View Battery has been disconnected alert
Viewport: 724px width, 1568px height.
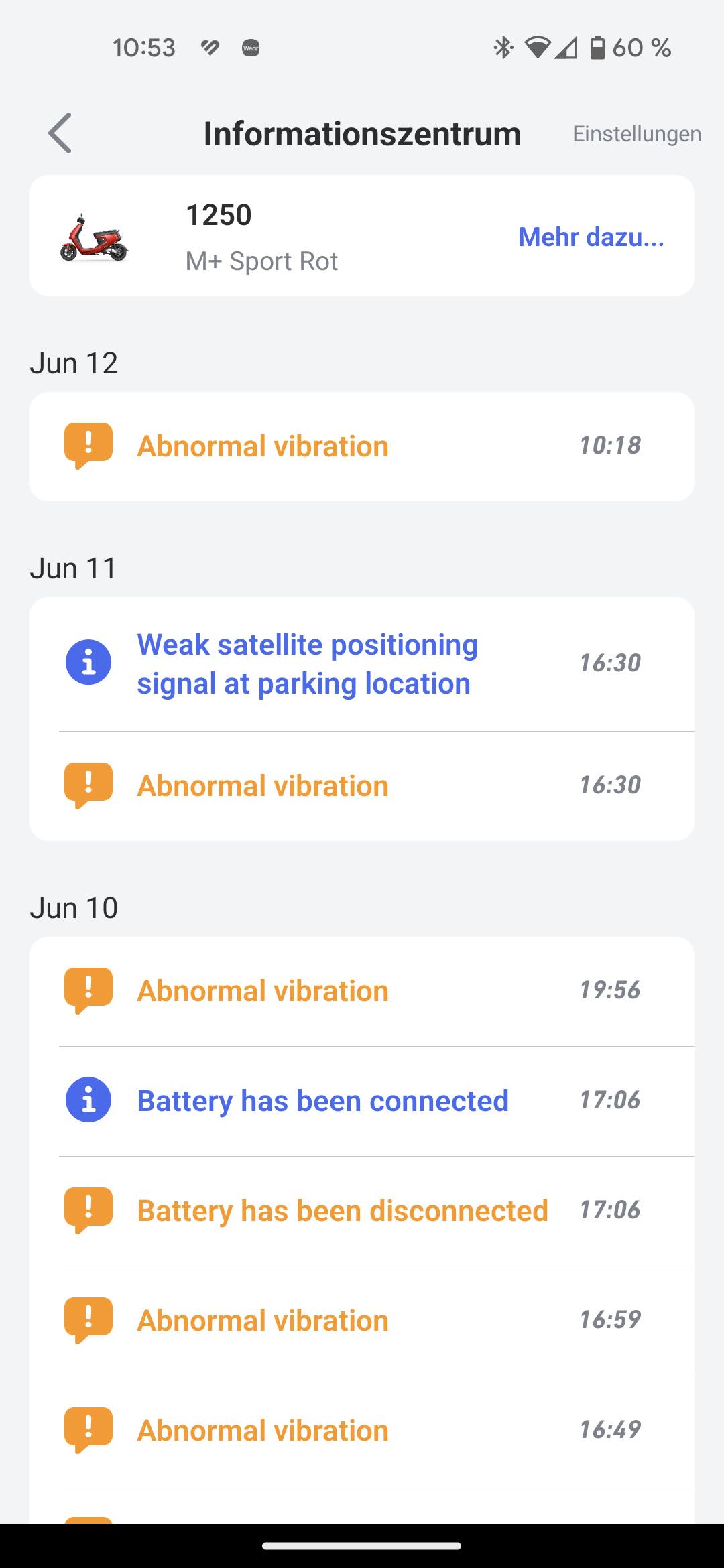point(361,1210)
